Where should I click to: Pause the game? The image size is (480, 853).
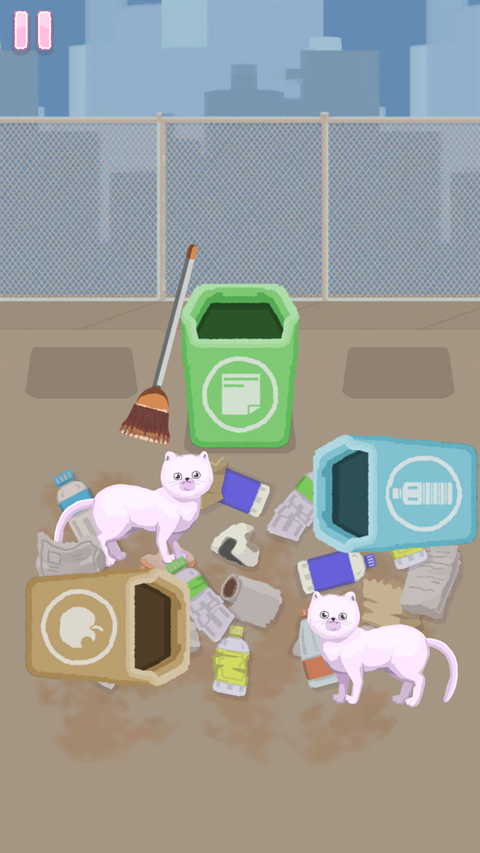pos(33,30)
